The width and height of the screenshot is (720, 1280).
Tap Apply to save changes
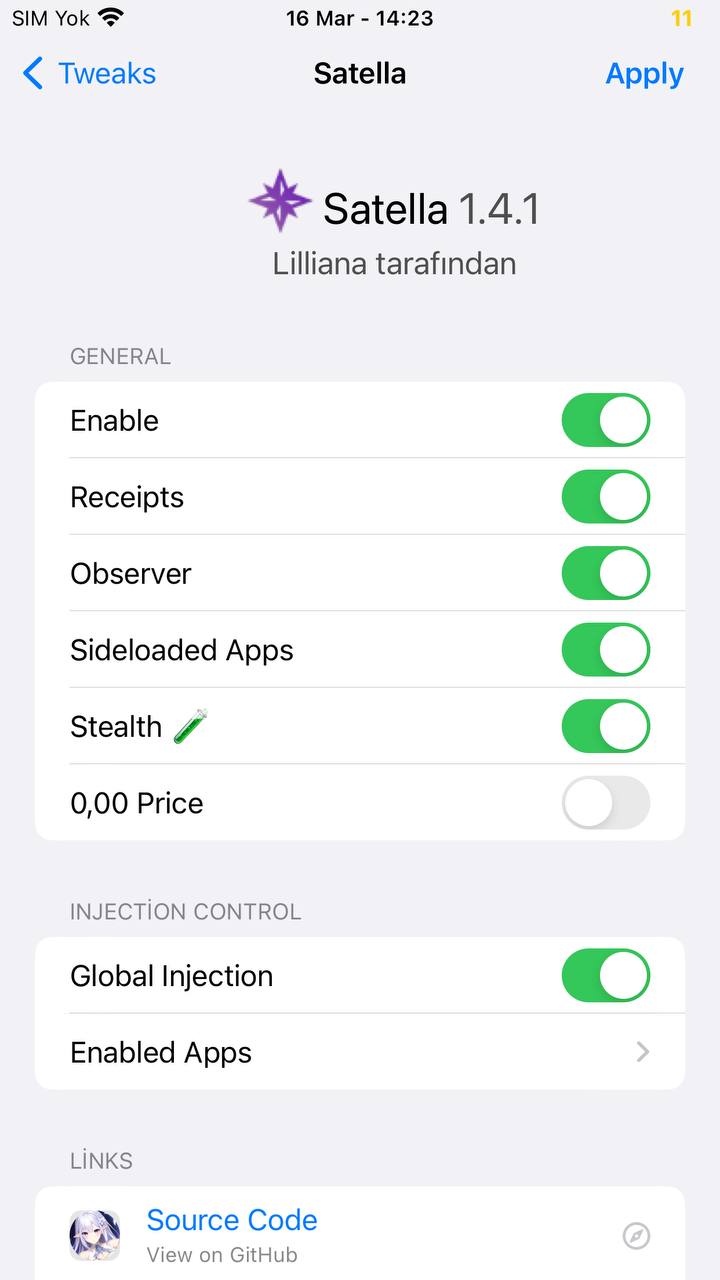pos(644,74)
